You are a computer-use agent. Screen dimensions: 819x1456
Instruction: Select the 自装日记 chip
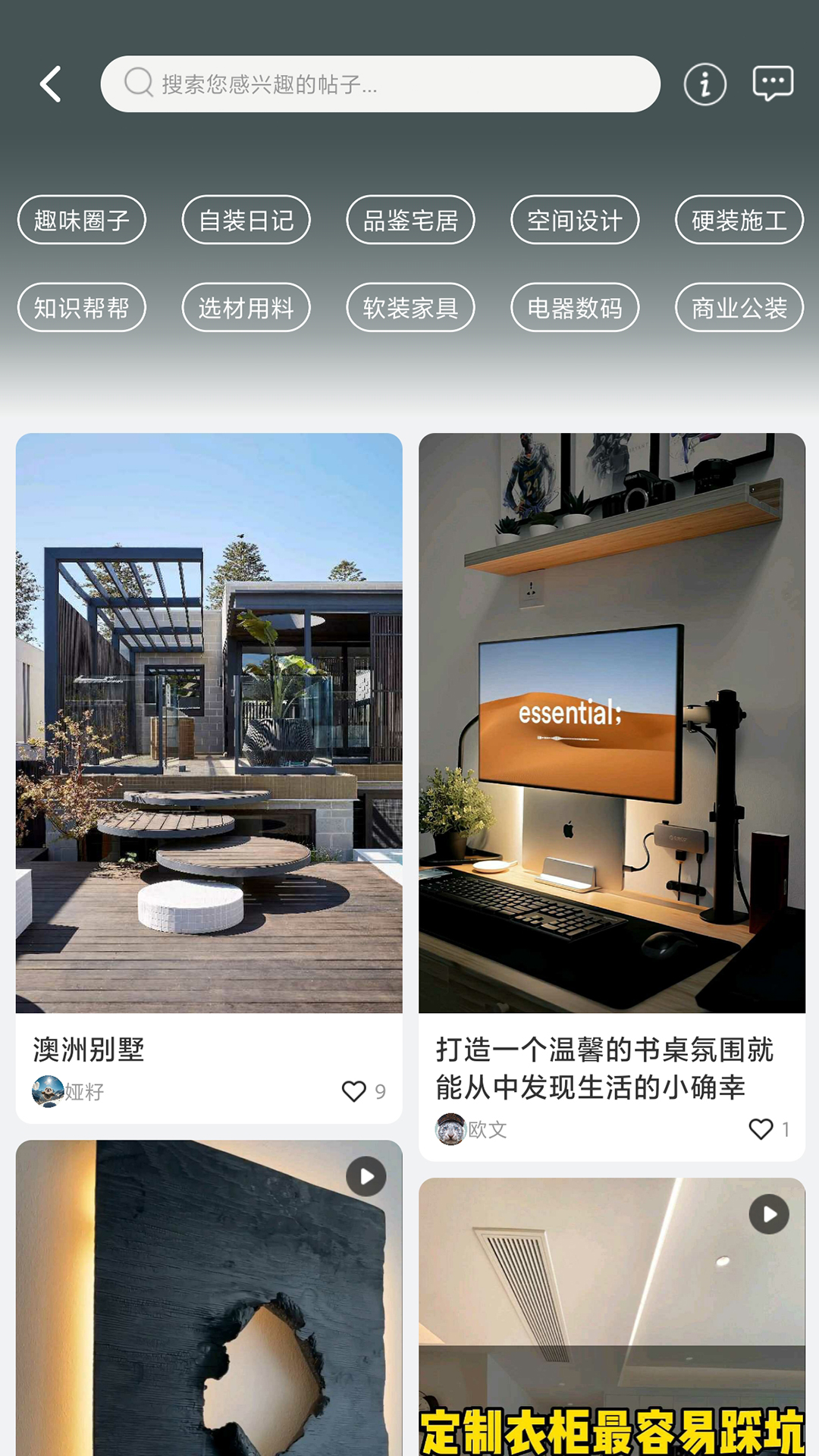[246, 220]
